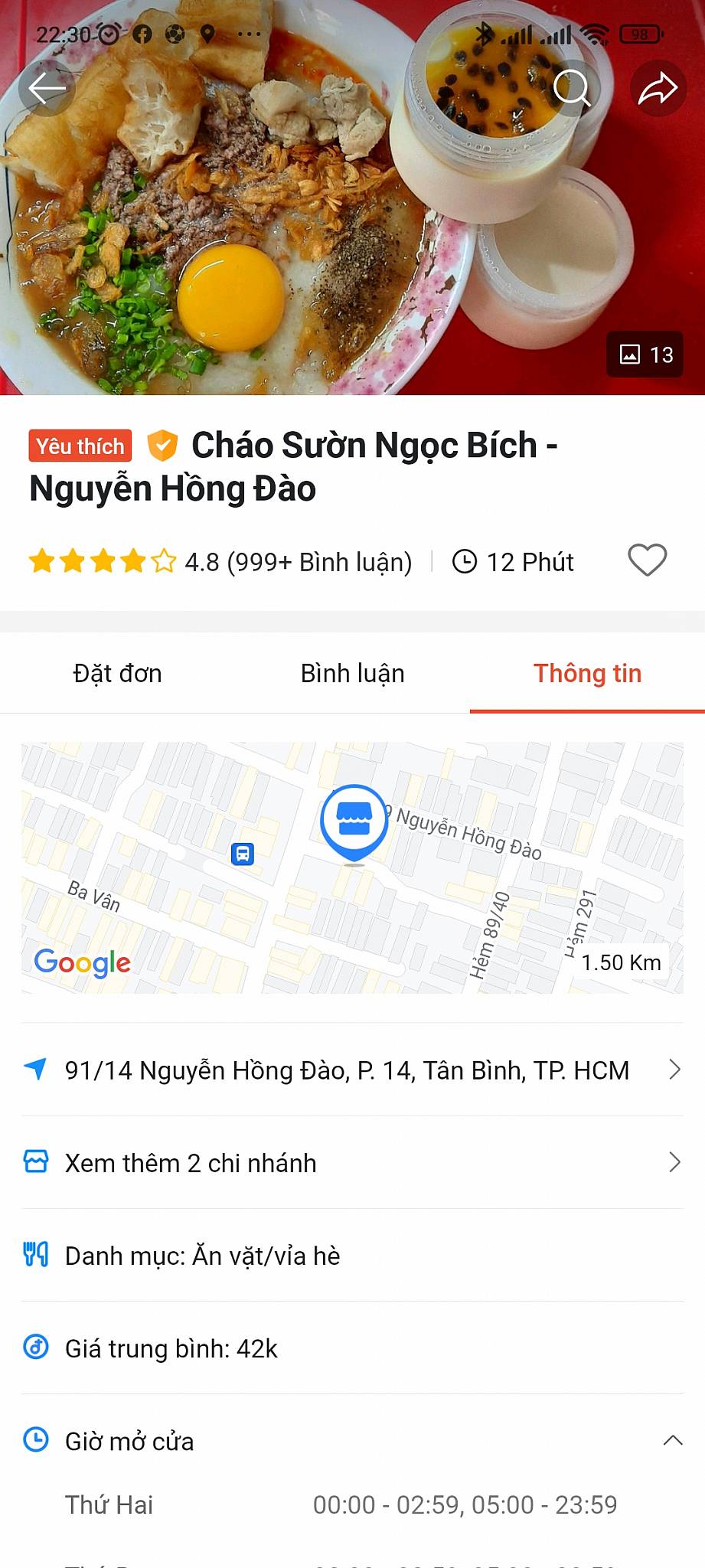This screenshot has height=1568, width=705.
Task: Toggle the heart to favorite the restaurant
Action: pos(647,561)
